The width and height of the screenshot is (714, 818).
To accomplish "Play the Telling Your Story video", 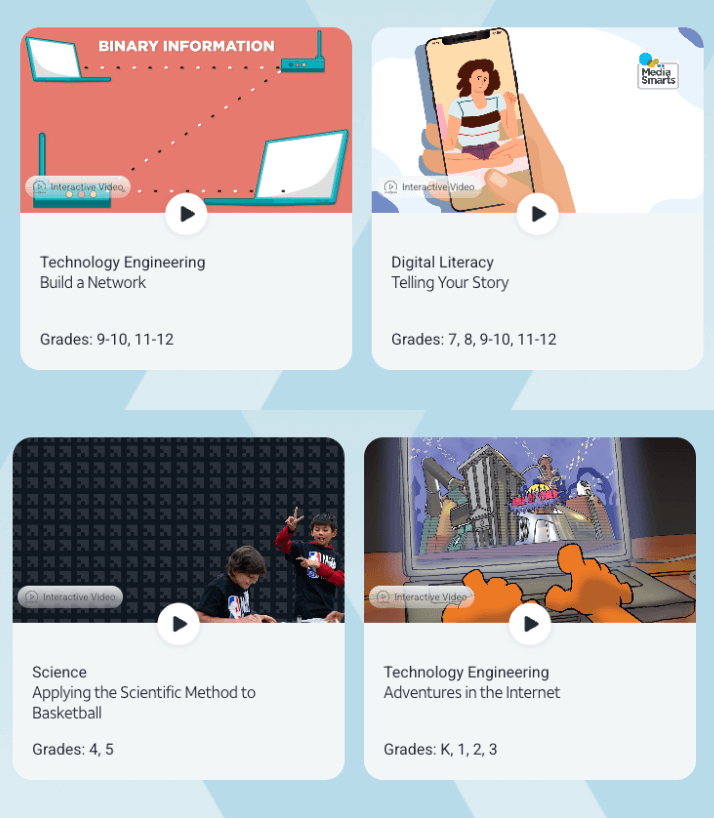I will [x=538, y=213].
